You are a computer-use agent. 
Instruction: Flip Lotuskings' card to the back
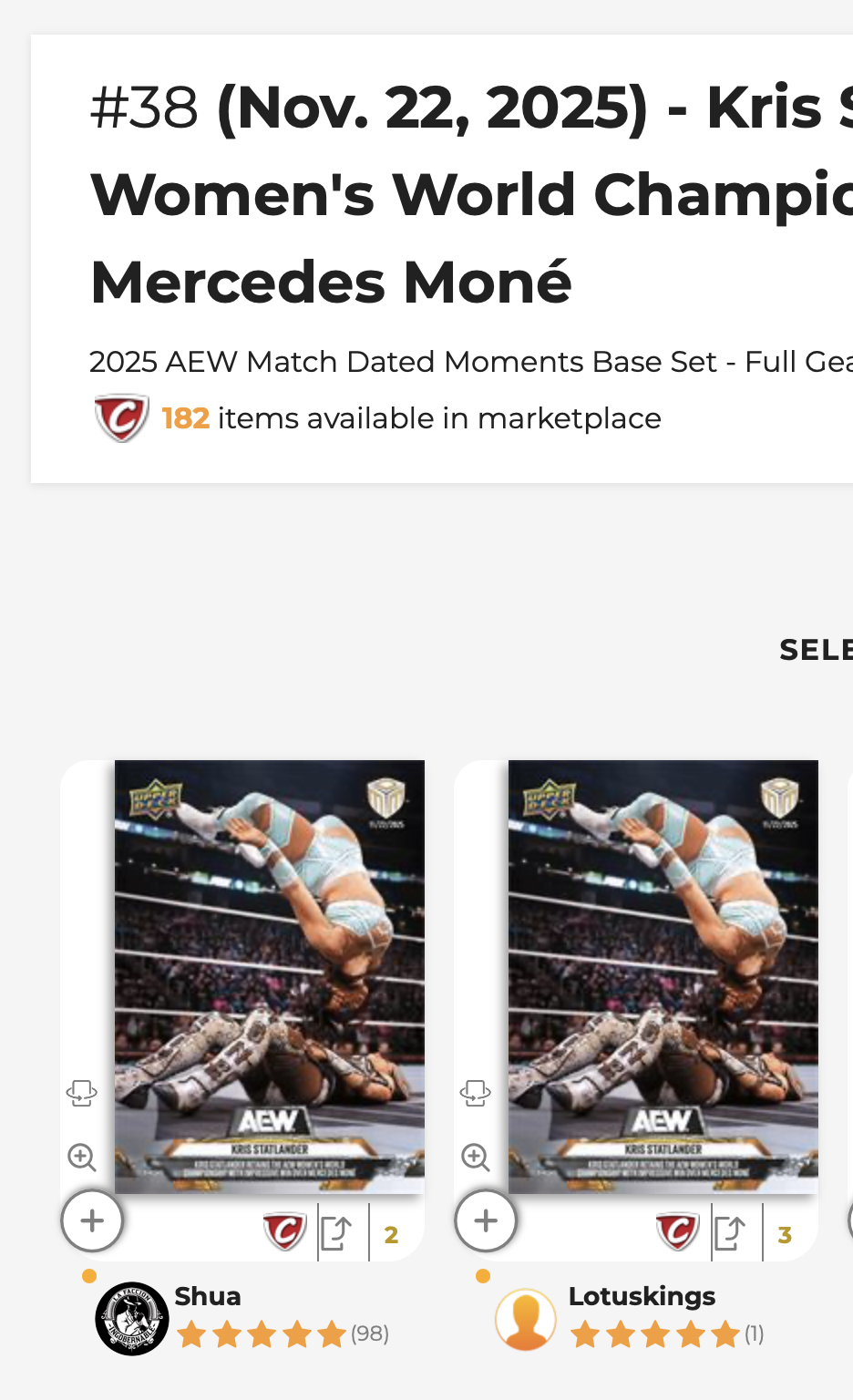tap(476, 1092)
